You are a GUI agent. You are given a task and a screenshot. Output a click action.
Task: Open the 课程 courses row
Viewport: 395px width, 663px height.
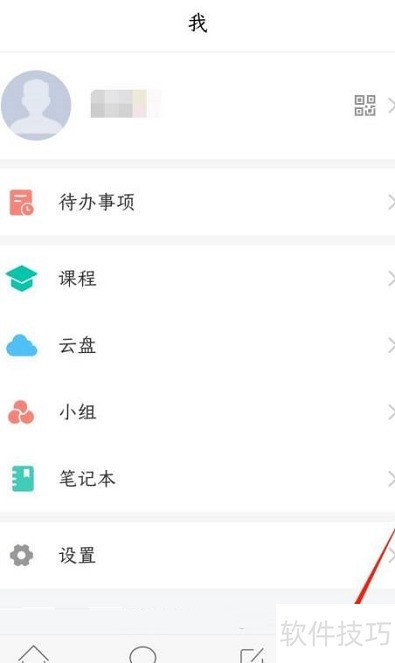pyautogui.click(x=198, y=279)
